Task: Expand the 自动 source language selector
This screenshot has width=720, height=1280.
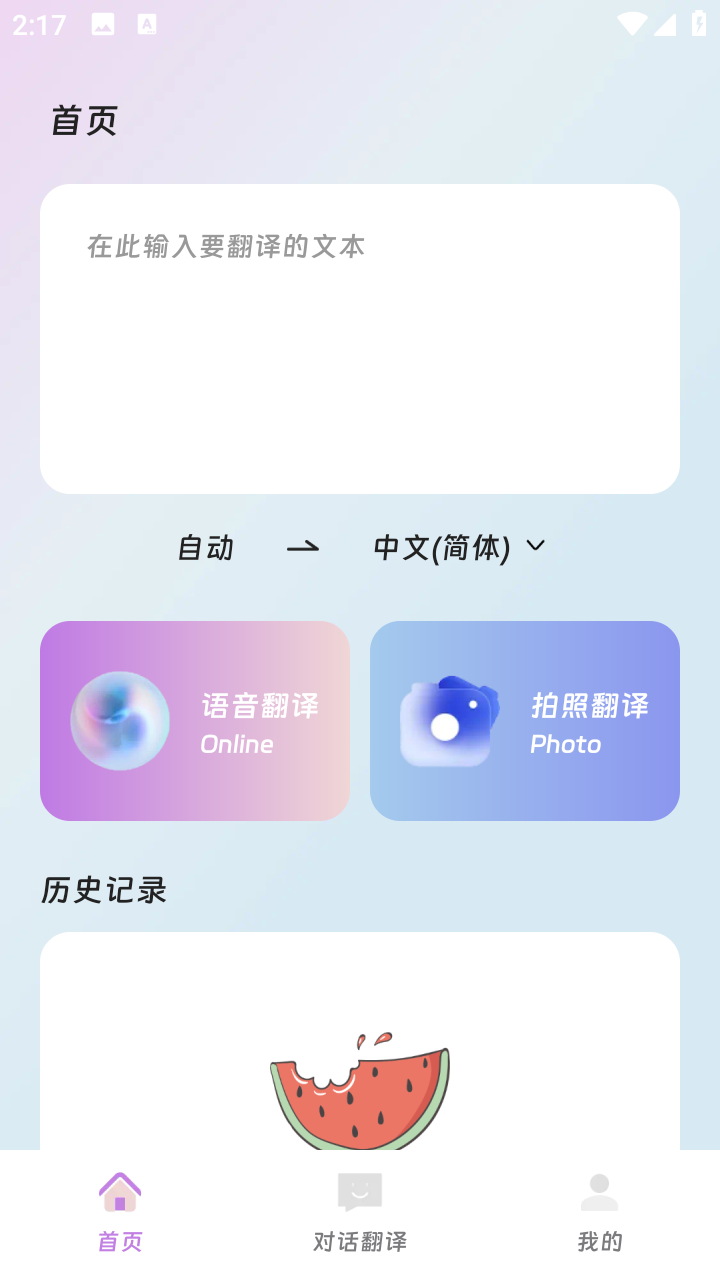Action: coord(205,547)
